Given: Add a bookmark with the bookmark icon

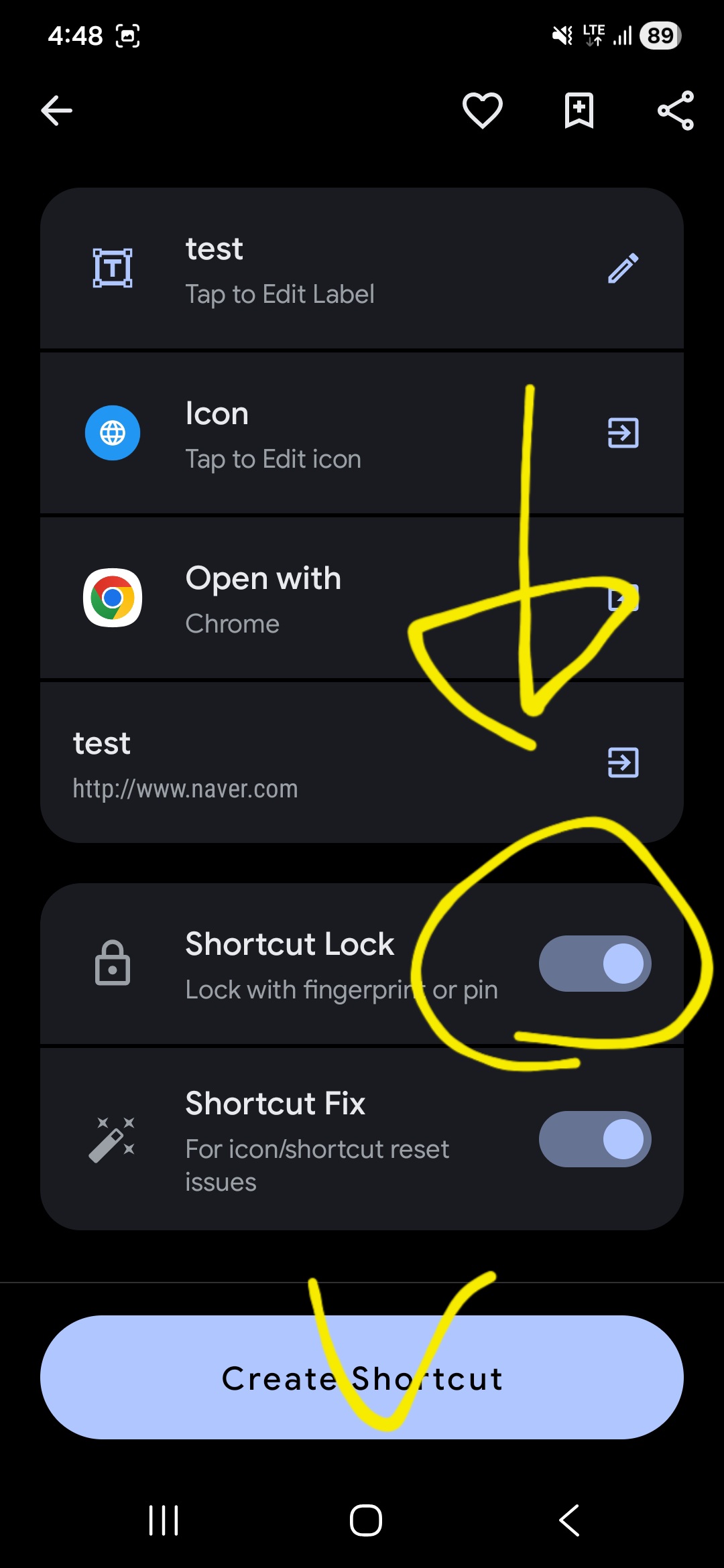Looking at the screenshot, I should click(x=579, y=111).
